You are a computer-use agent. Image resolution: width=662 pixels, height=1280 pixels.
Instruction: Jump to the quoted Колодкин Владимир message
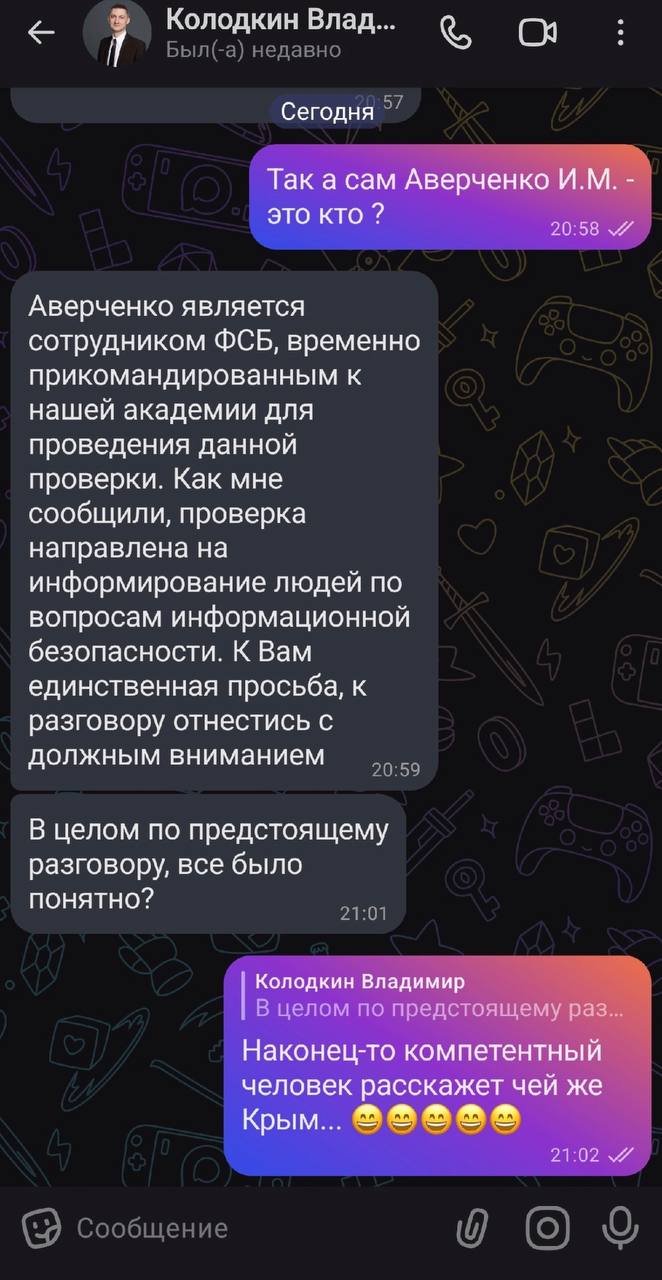(x=438, y=995)
